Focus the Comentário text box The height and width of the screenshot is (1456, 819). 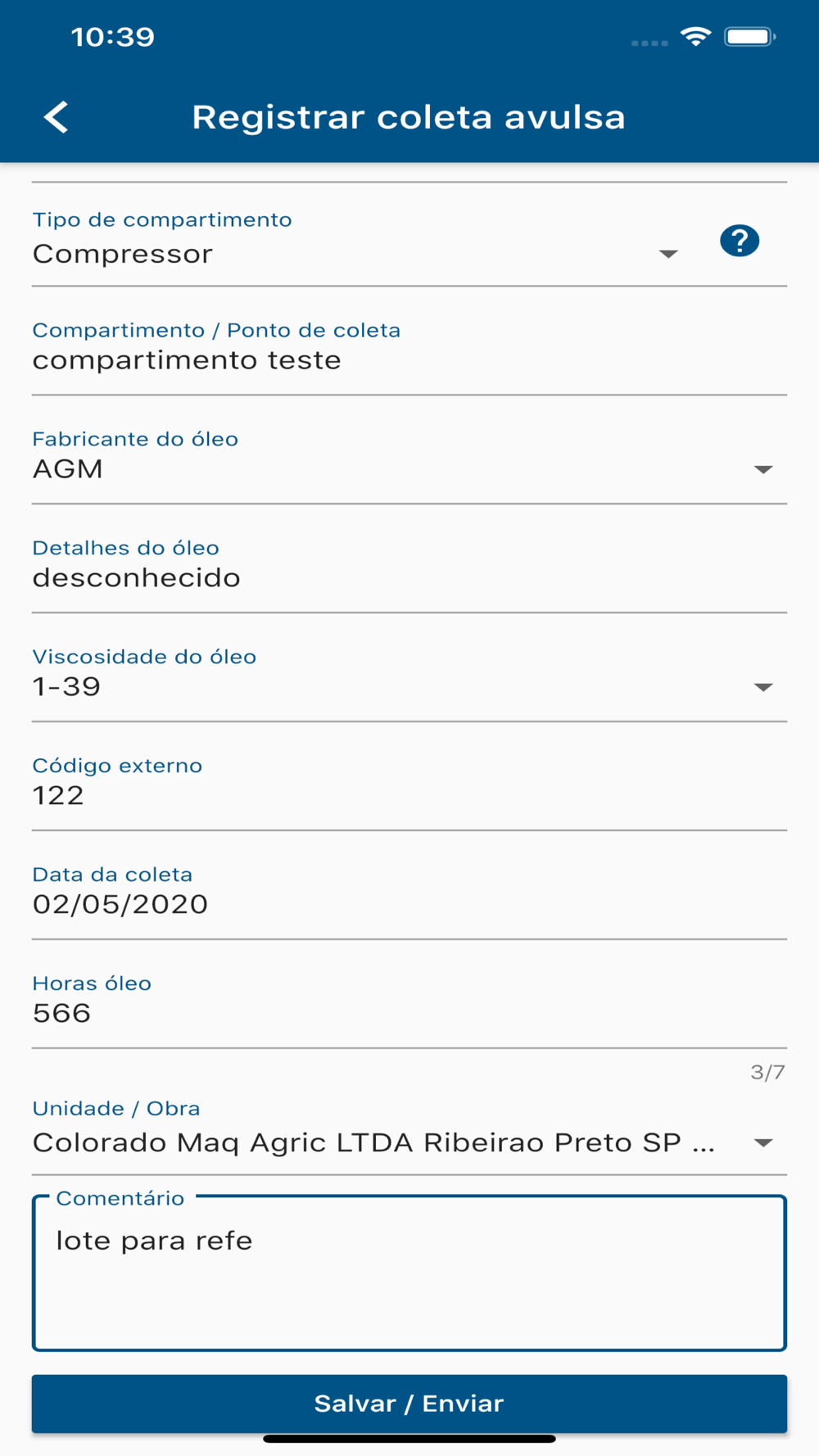(x=409, y=1273)
